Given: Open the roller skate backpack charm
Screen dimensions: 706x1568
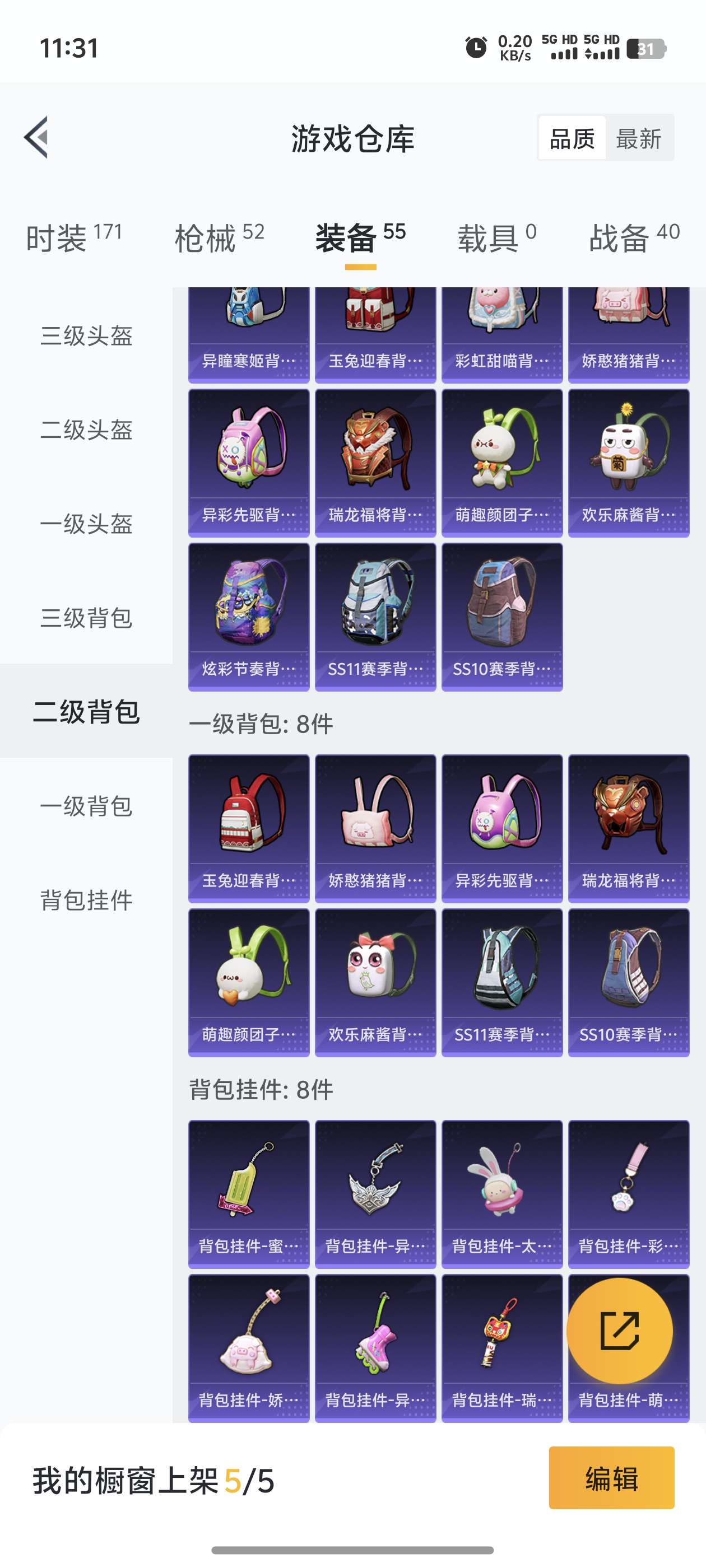Looking at the screenshot, I should tap(376, 1348).
